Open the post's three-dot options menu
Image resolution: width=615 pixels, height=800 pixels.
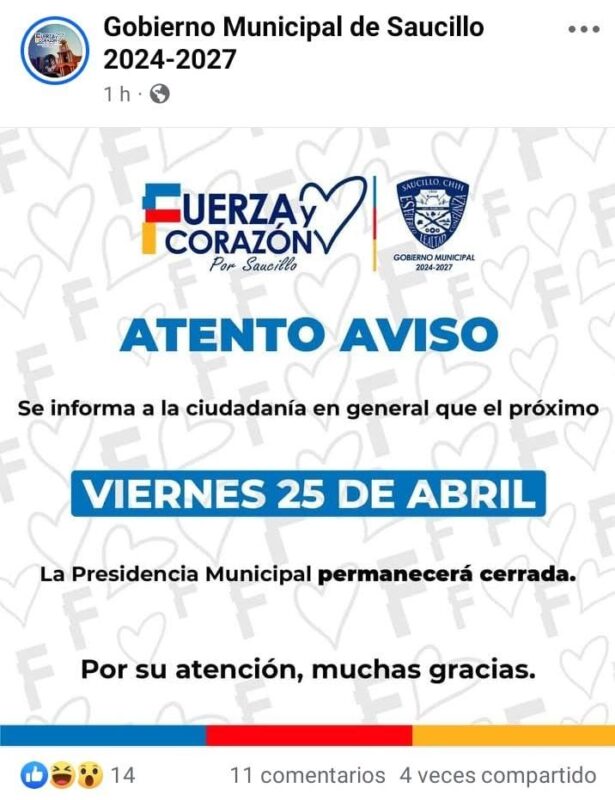584,30
